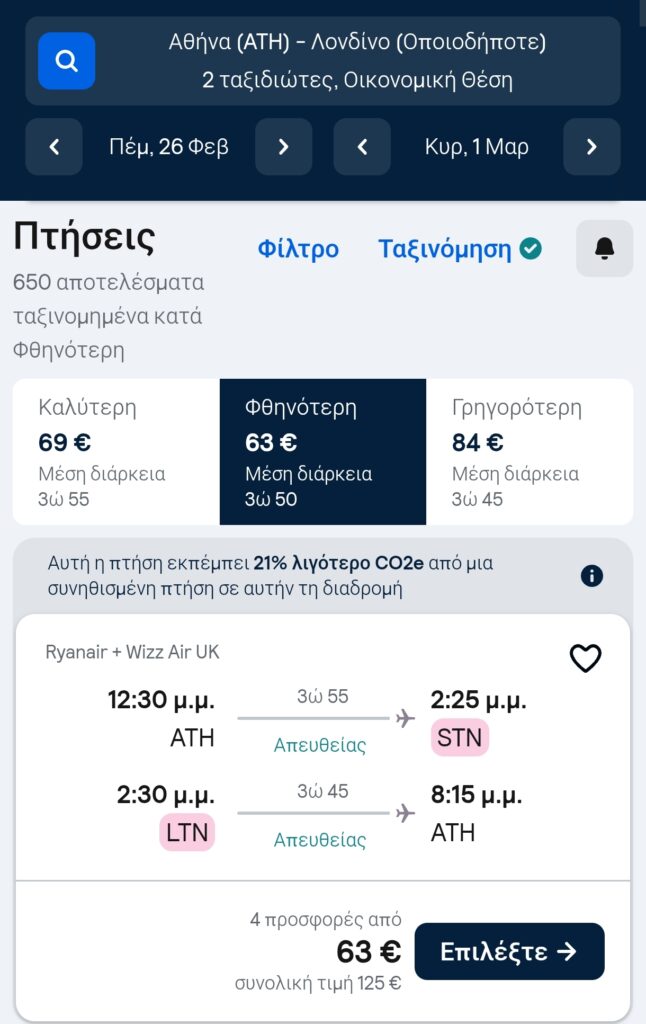Image resolution: width=646 pixels, height=1024 pixels.
Task: Go to previous departure date before 26 Φεβ
Action: pos(54,147)
